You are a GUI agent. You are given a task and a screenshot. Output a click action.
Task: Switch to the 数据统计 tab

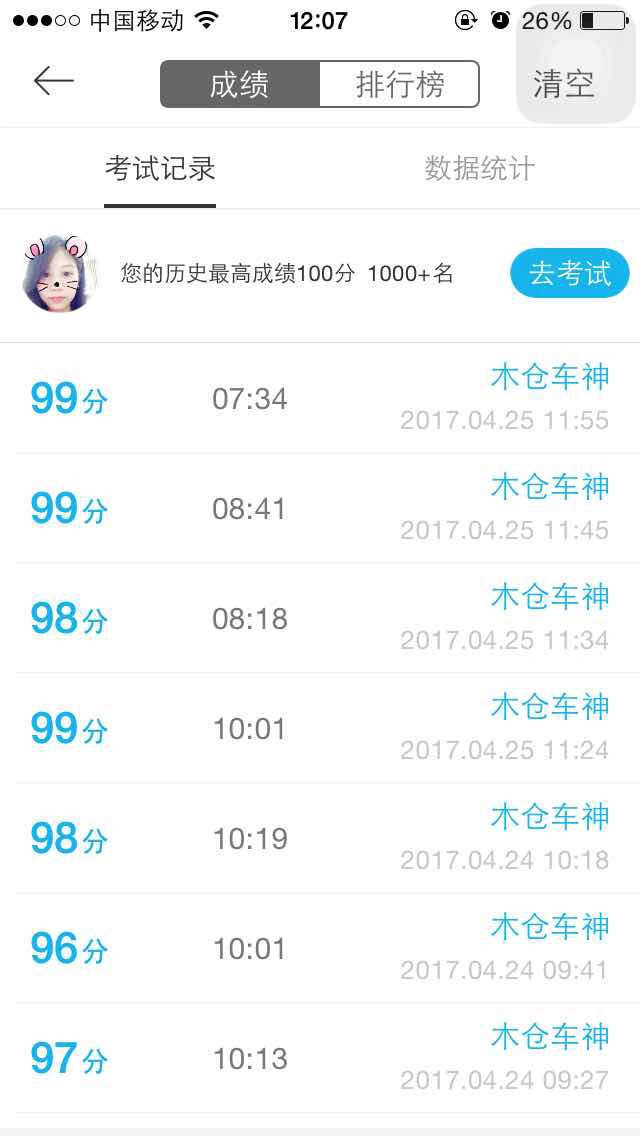479,169
